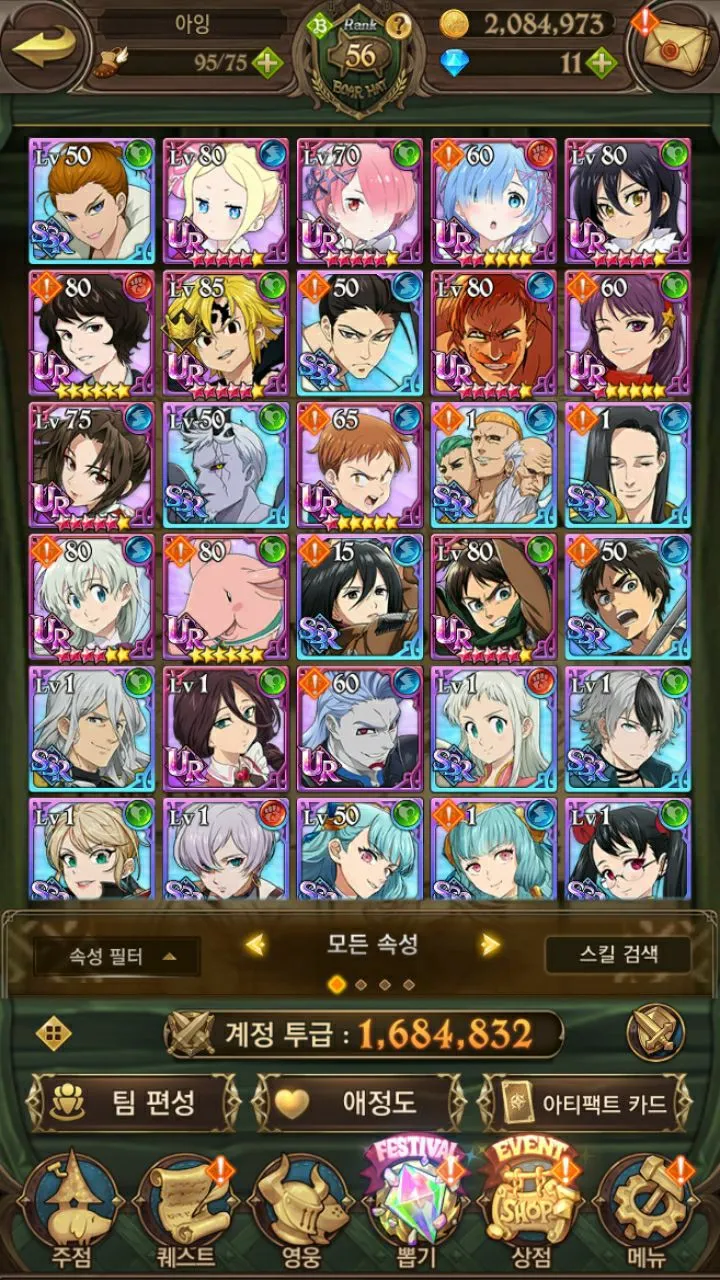Open 팀 편성 team formation
This screenshot has height=1280, width=720.
(135, 1102)
